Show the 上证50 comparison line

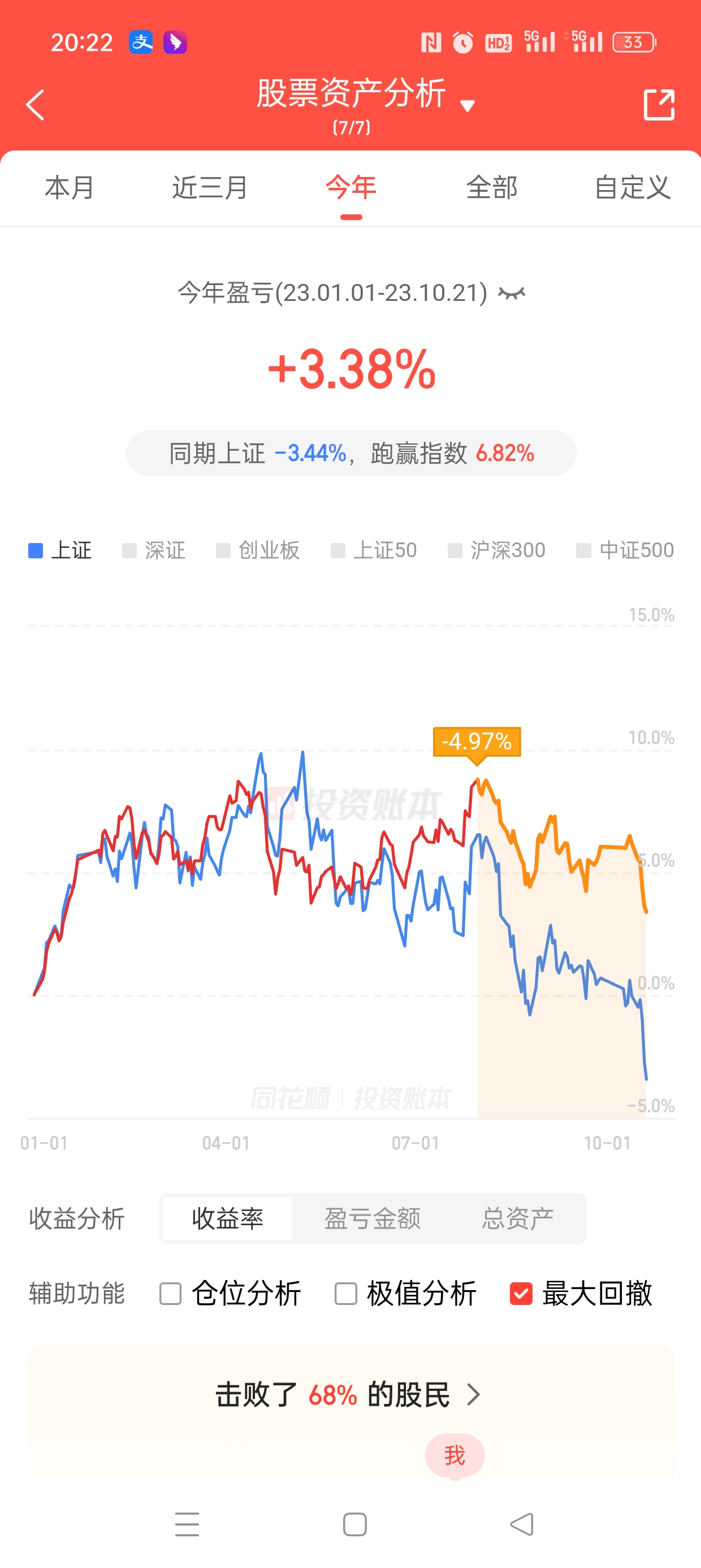pos(374,550)
